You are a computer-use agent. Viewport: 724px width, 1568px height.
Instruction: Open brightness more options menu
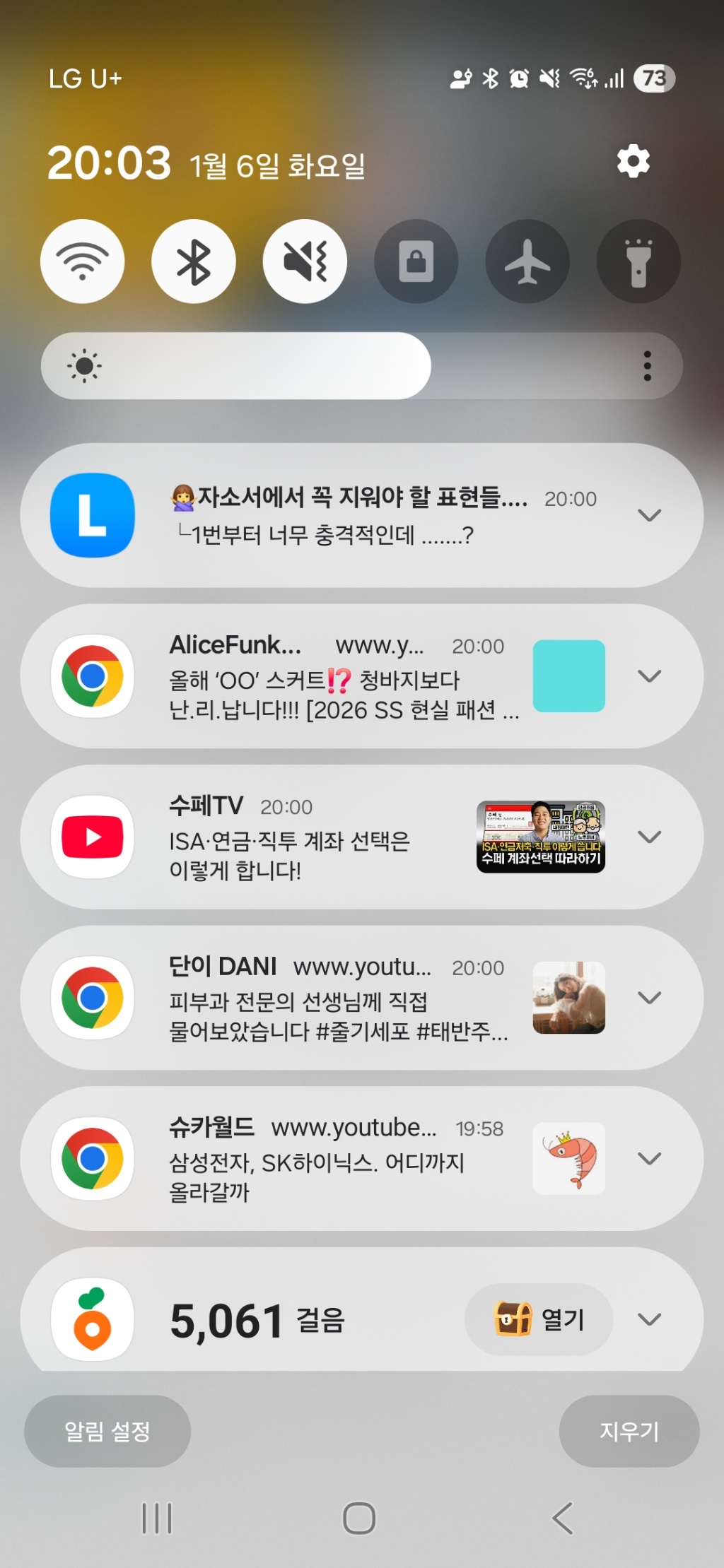[x=647, y=366]
